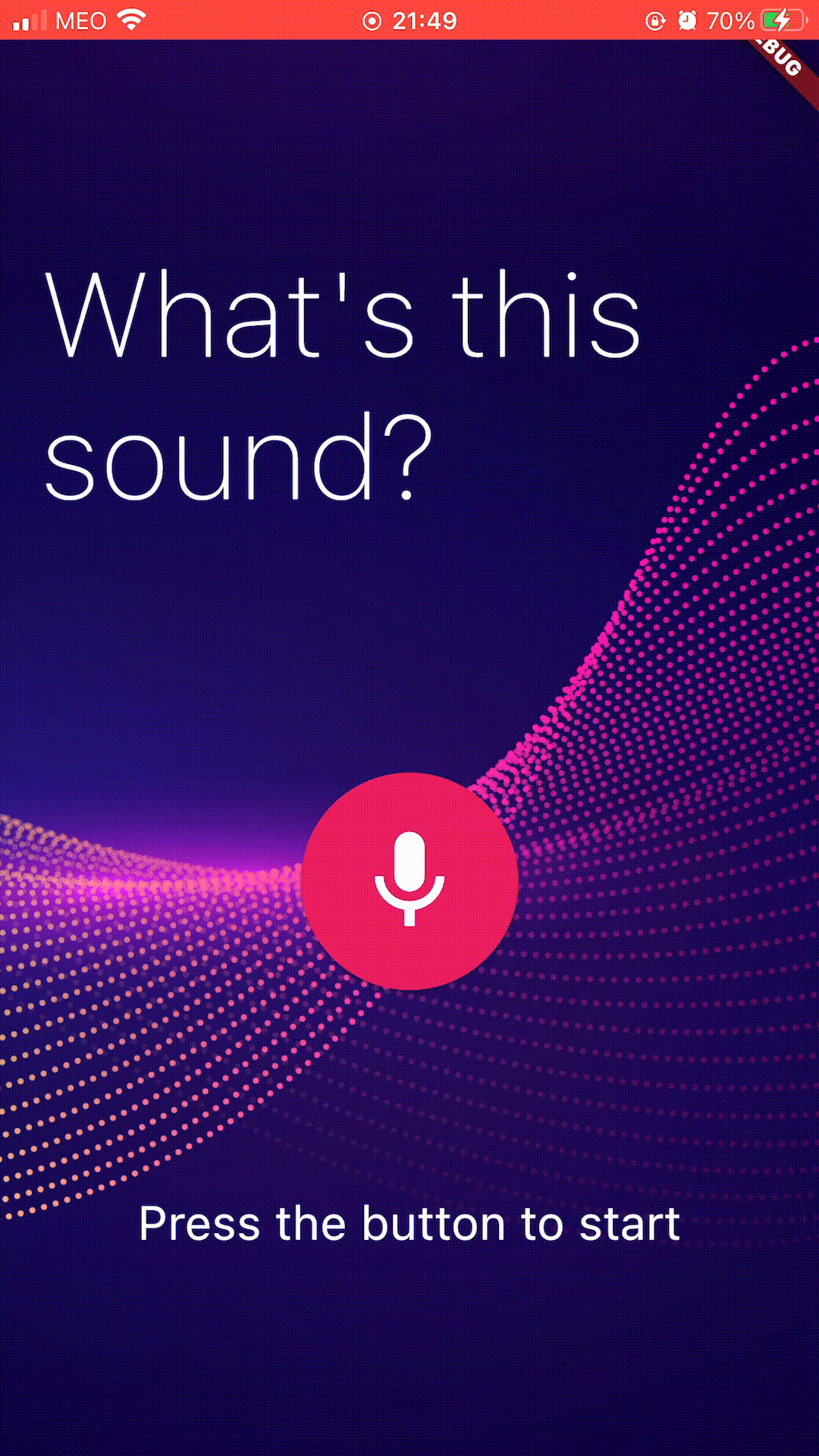Tap the red microphone button to start listening
Image resolution: width=819 pixels, height=1456 pixels.
click(x=409, y=880)
